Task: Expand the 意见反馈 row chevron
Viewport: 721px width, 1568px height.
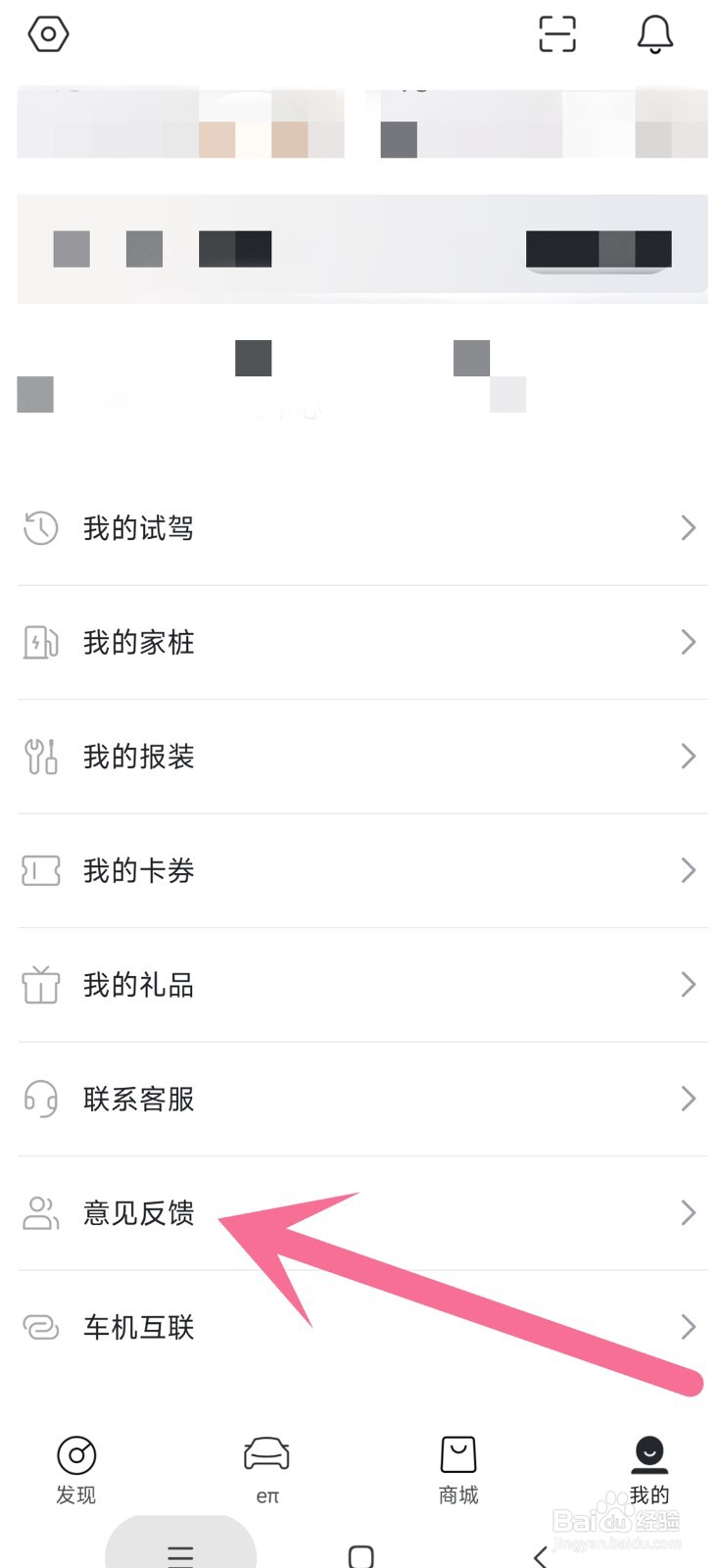Action: tap(688, 1213)
